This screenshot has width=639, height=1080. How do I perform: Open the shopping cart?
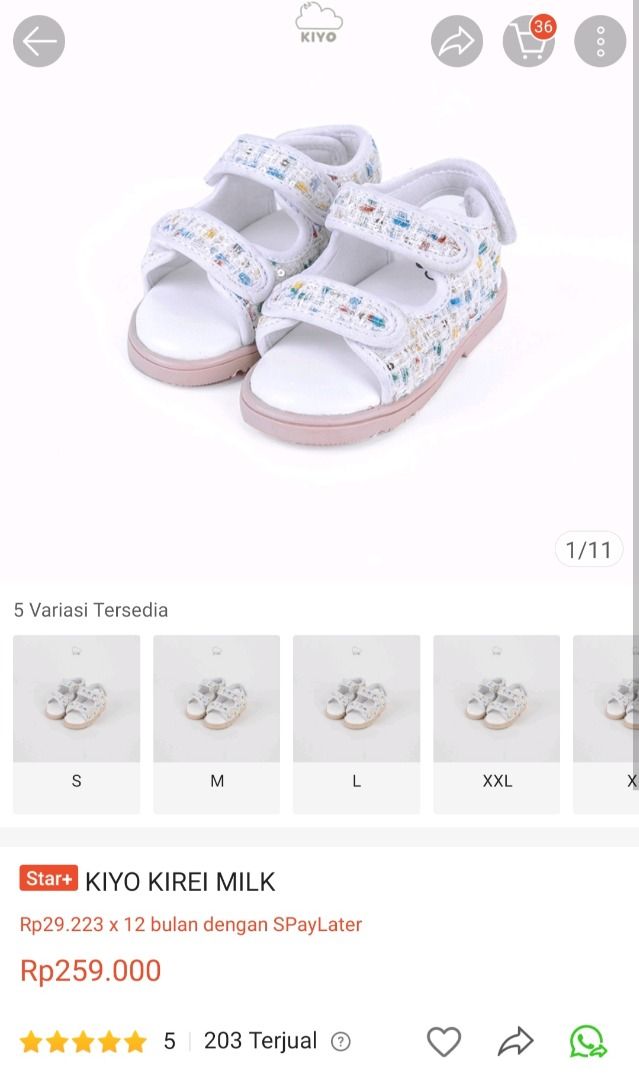[528, 42]
